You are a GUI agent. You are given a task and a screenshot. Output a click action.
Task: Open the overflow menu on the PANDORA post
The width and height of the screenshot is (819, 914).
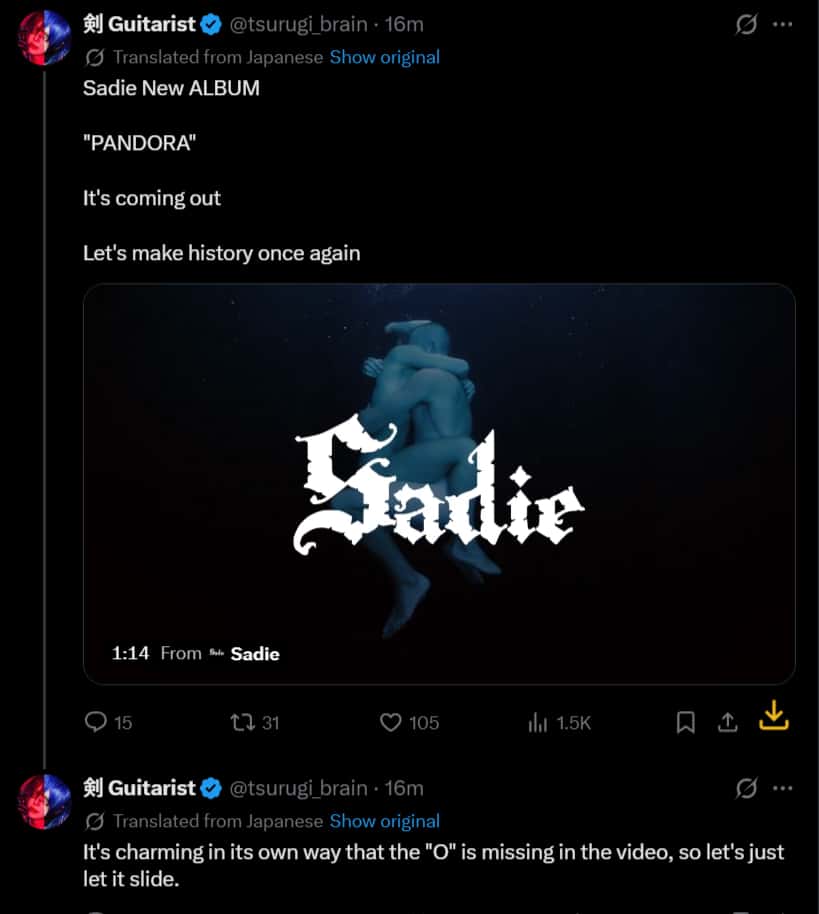782,24
